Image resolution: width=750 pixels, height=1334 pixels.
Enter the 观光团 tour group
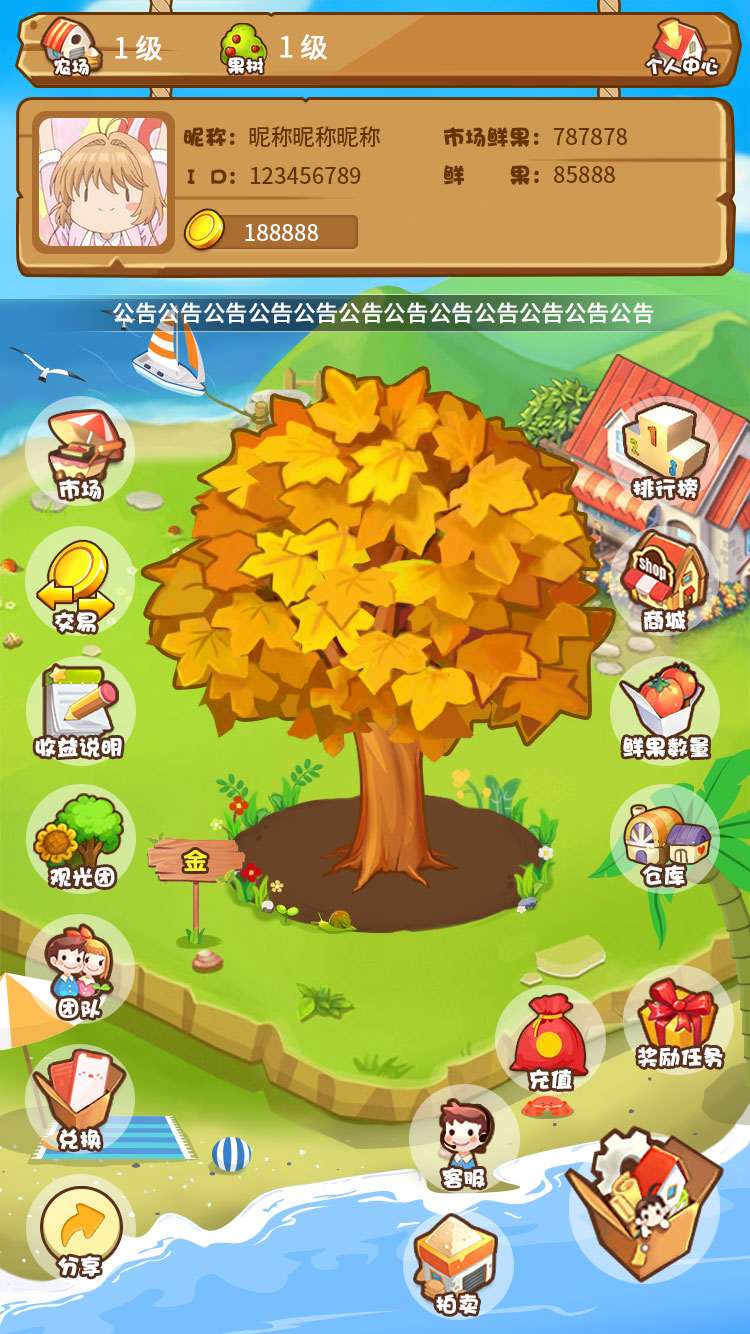(x=80, y=840)
